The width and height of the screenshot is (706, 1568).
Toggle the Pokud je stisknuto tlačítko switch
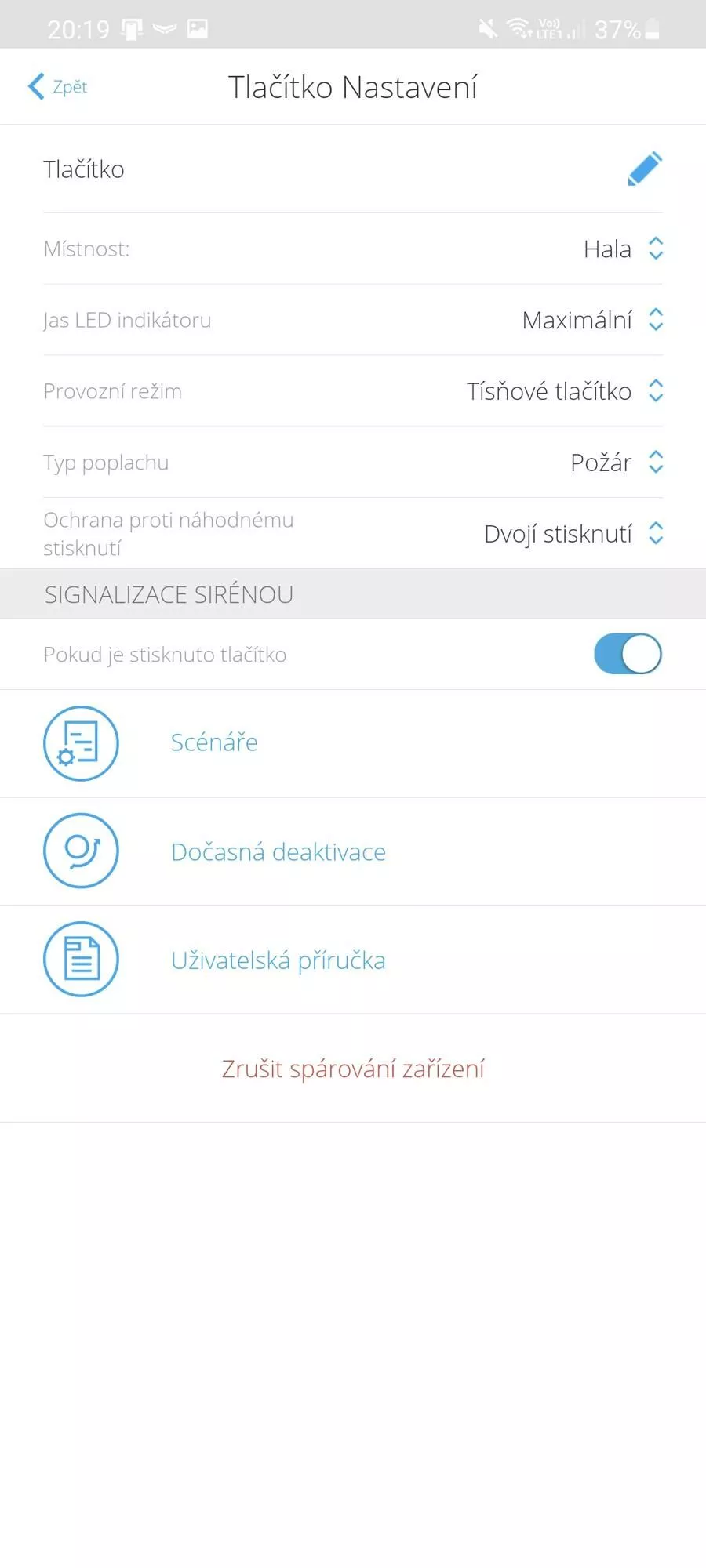(x=628, y=654)
